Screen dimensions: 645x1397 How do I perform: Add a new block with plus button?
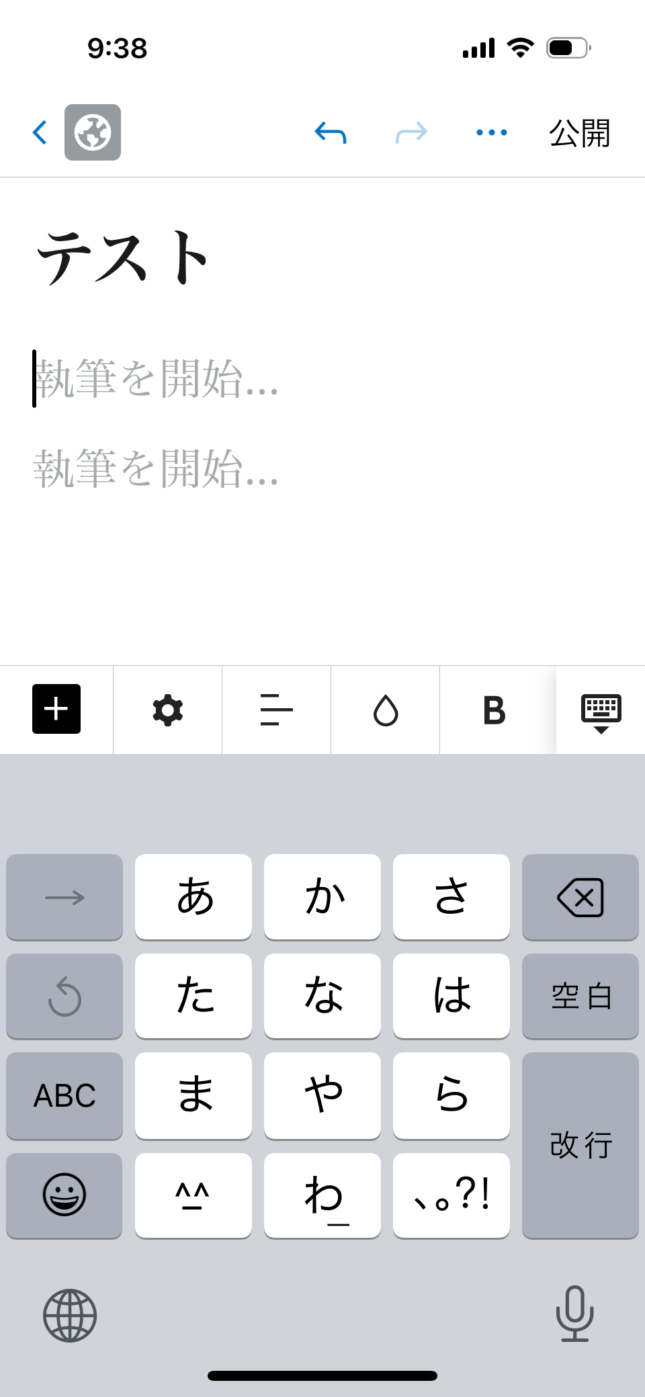56,710
